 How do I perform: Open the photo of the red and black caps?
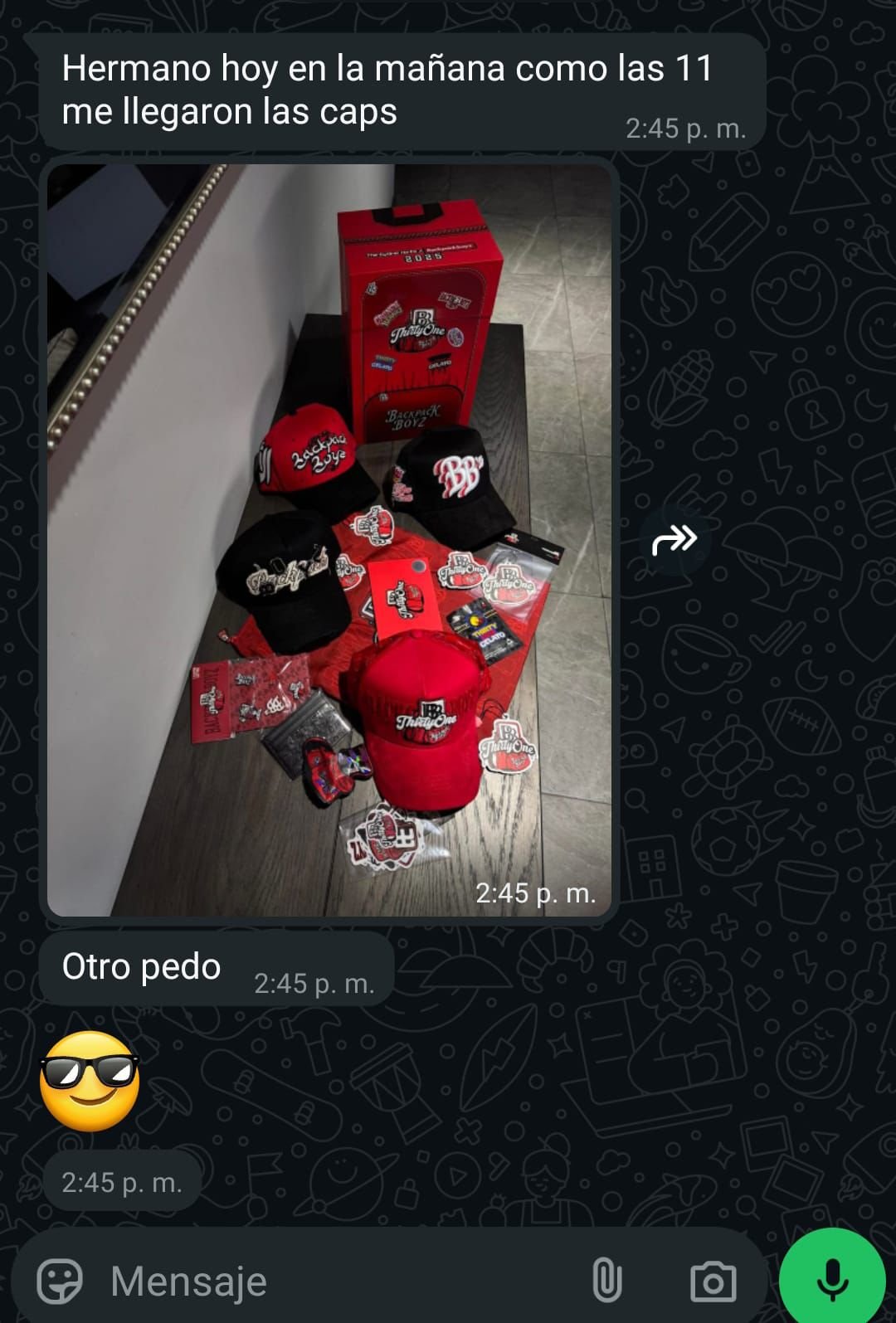pos(329,539)
